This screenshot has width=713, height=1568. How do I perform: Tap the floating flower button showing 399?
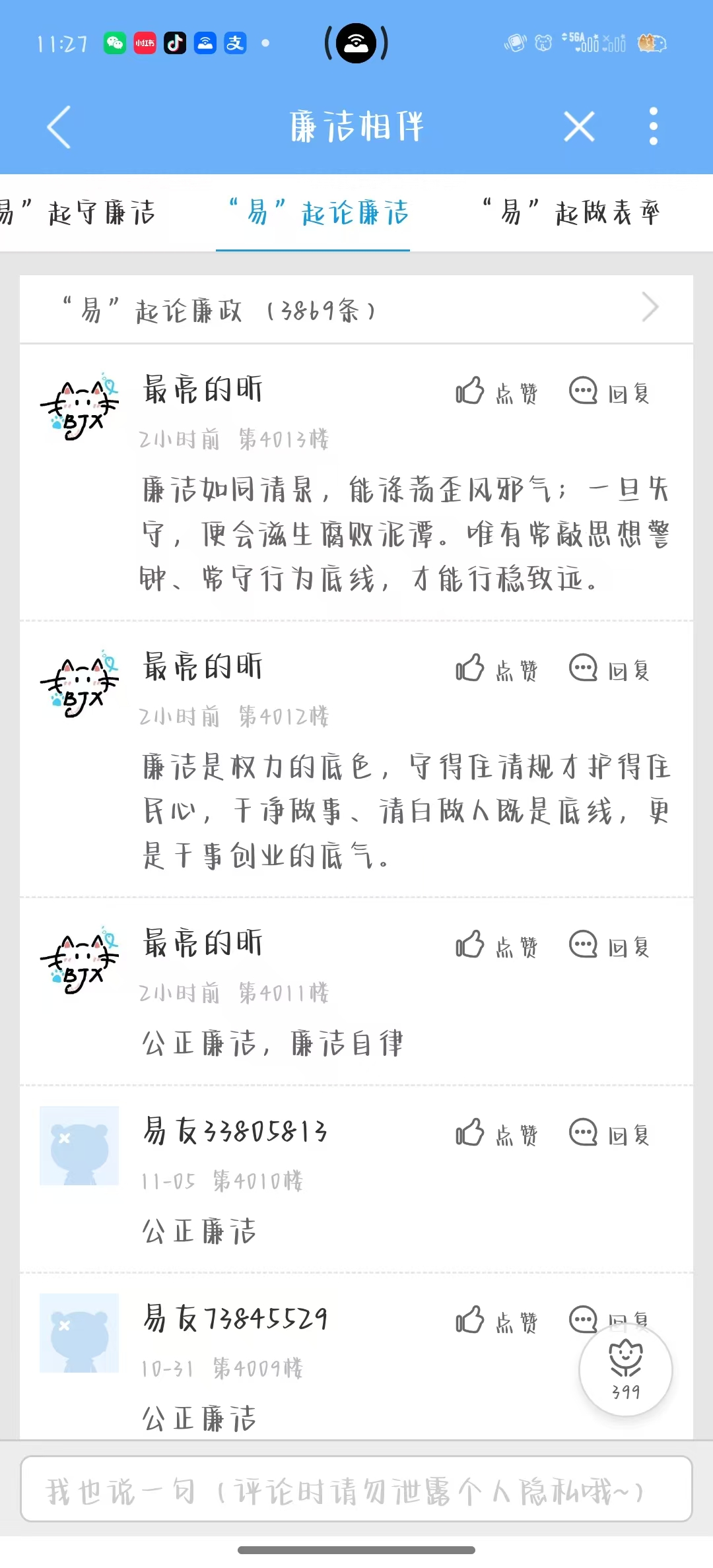coord(625,1369)
